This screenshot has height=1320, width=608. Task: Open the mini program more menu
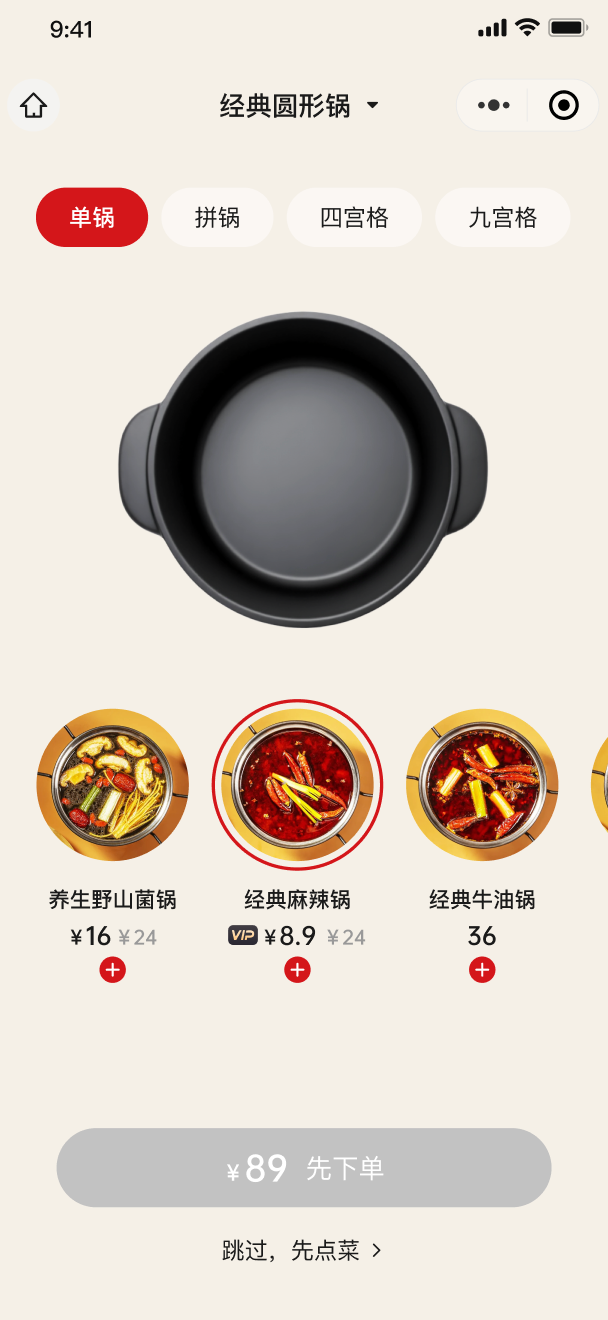coord(493,105)
